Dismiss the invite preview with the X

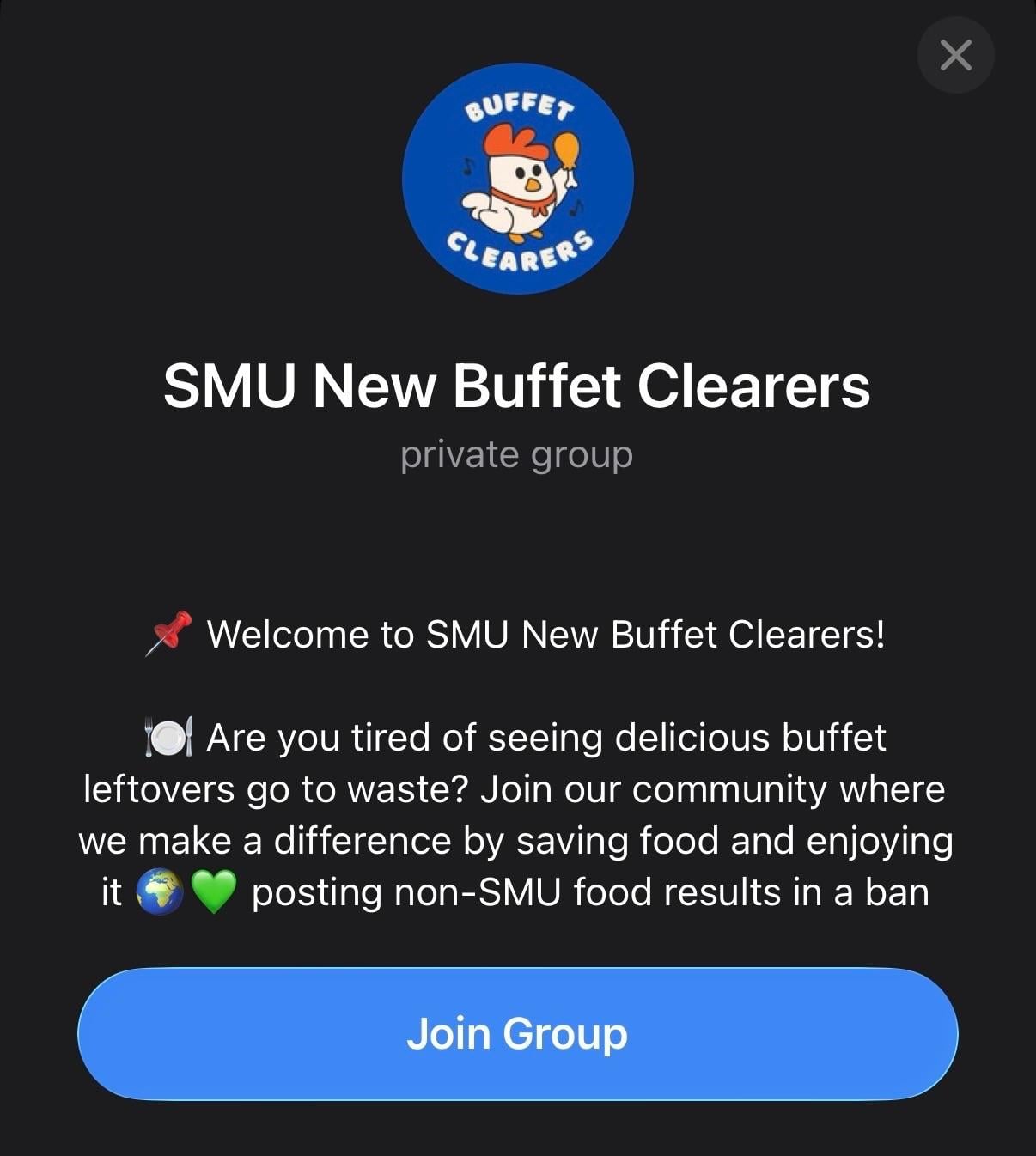tap(955, 54)
